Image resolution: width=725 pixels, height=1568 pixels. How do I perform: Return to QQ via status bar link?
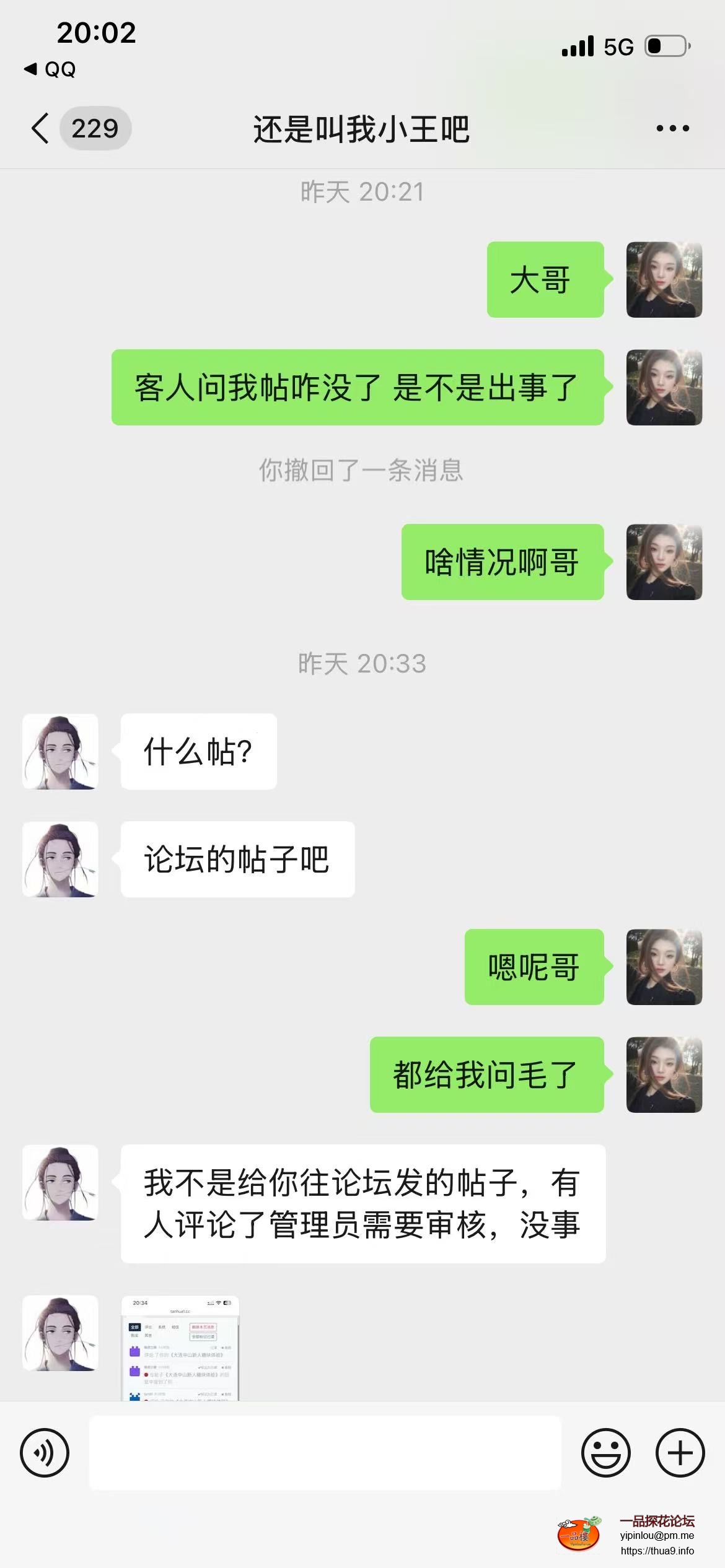coord(51,69)
